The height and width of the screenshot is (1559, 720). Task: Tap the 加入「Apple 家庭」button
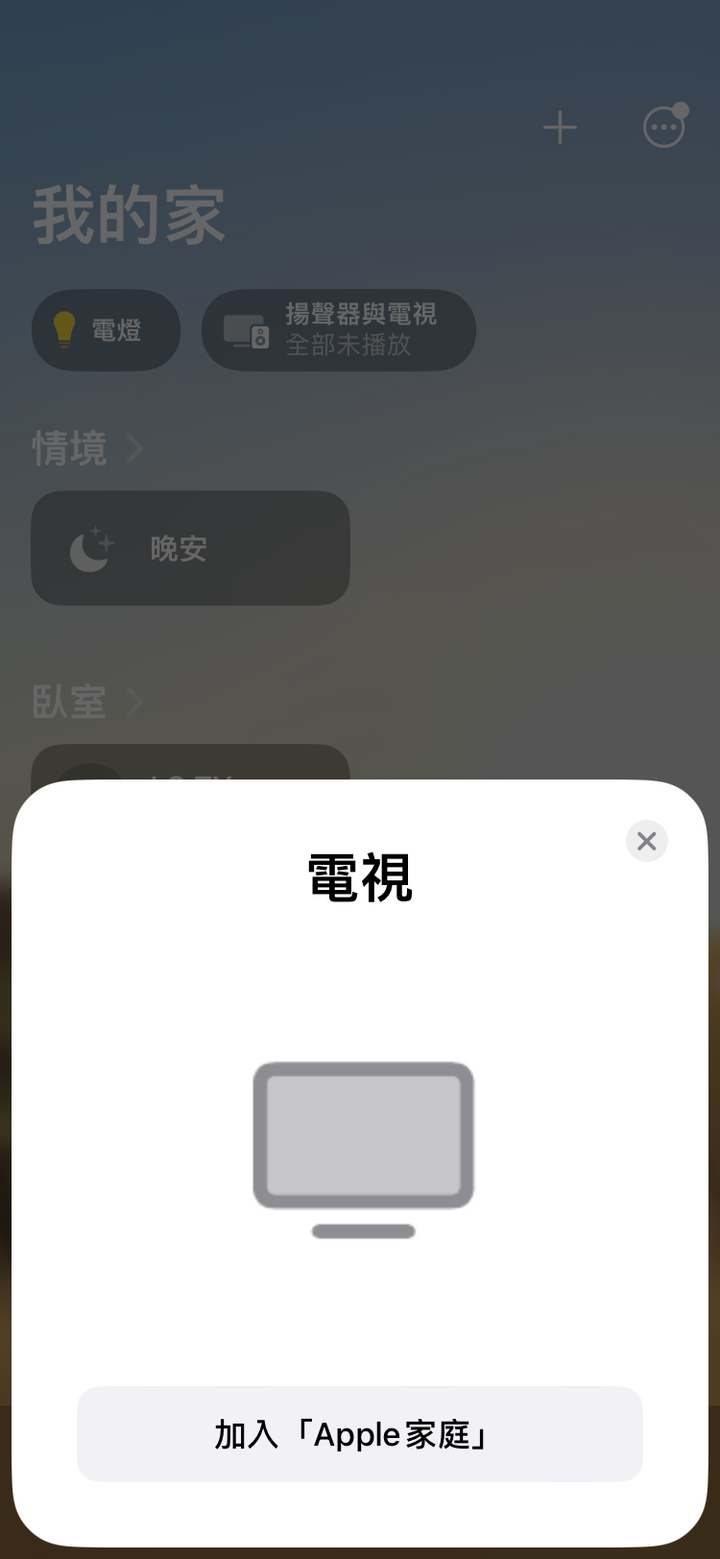tap(360, 1434)
